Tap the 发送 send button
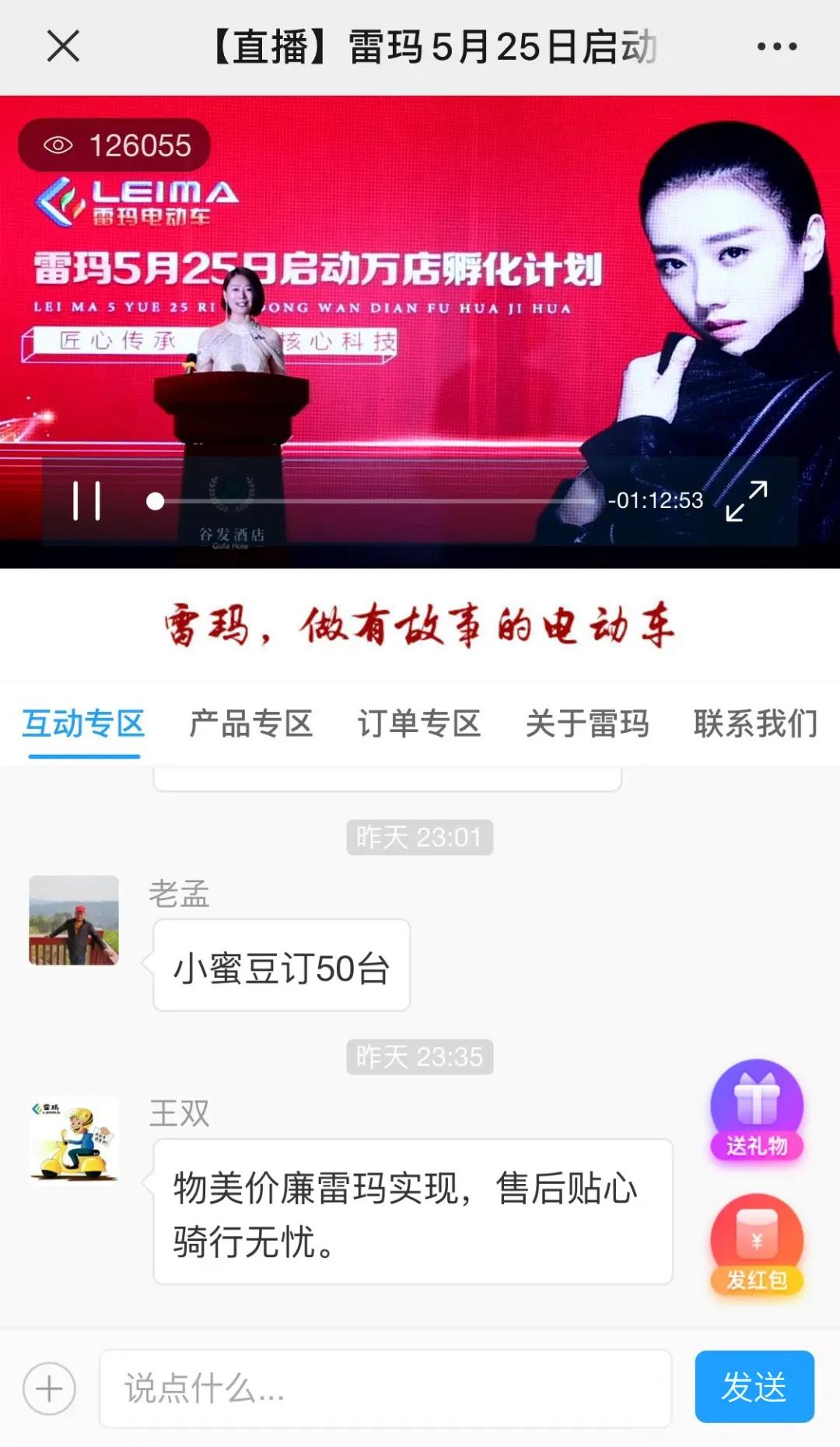The image size is (840, 1447). click(754, 1387)
